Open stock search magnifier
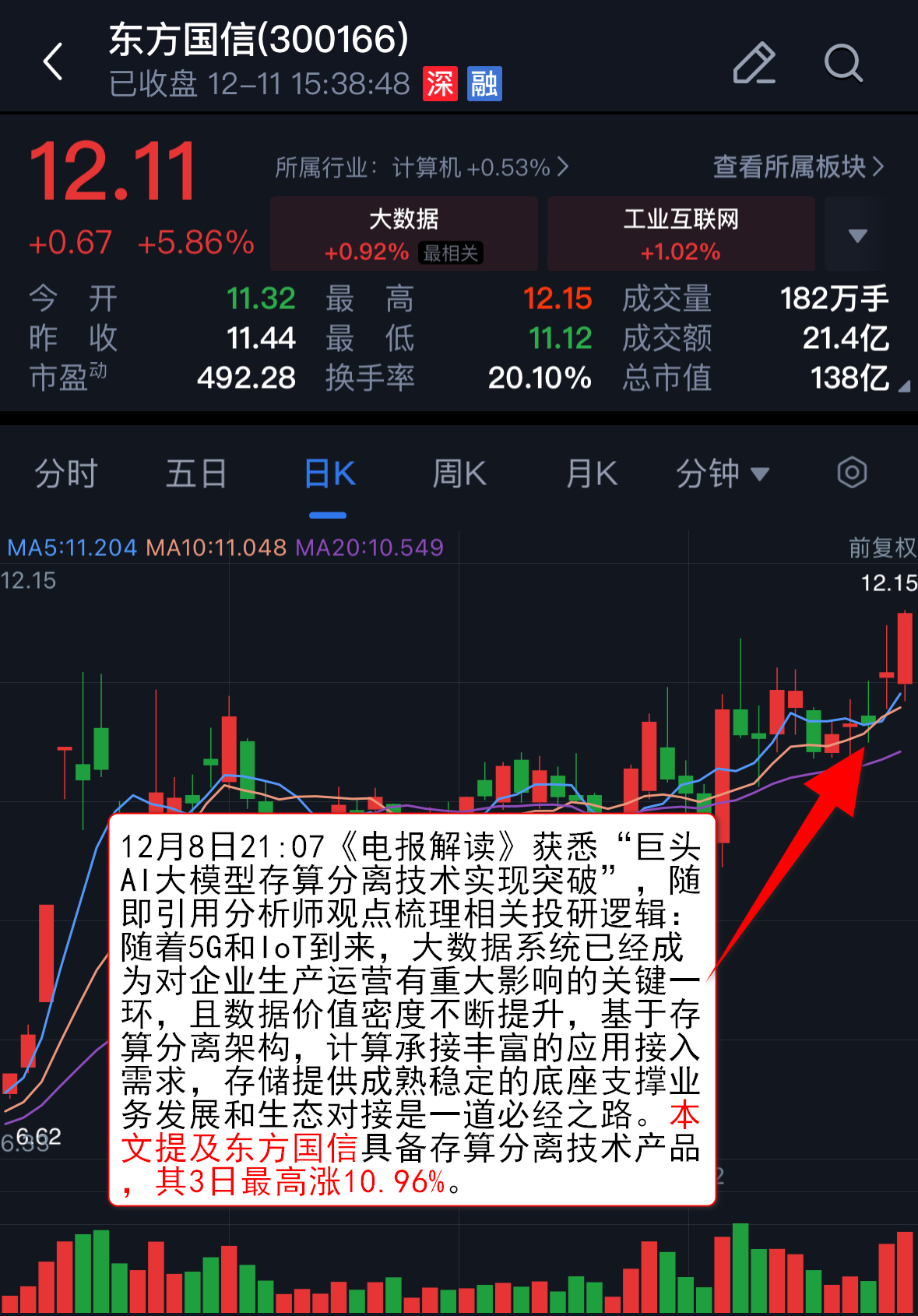918x1316 pixels. tap(843, 62)
